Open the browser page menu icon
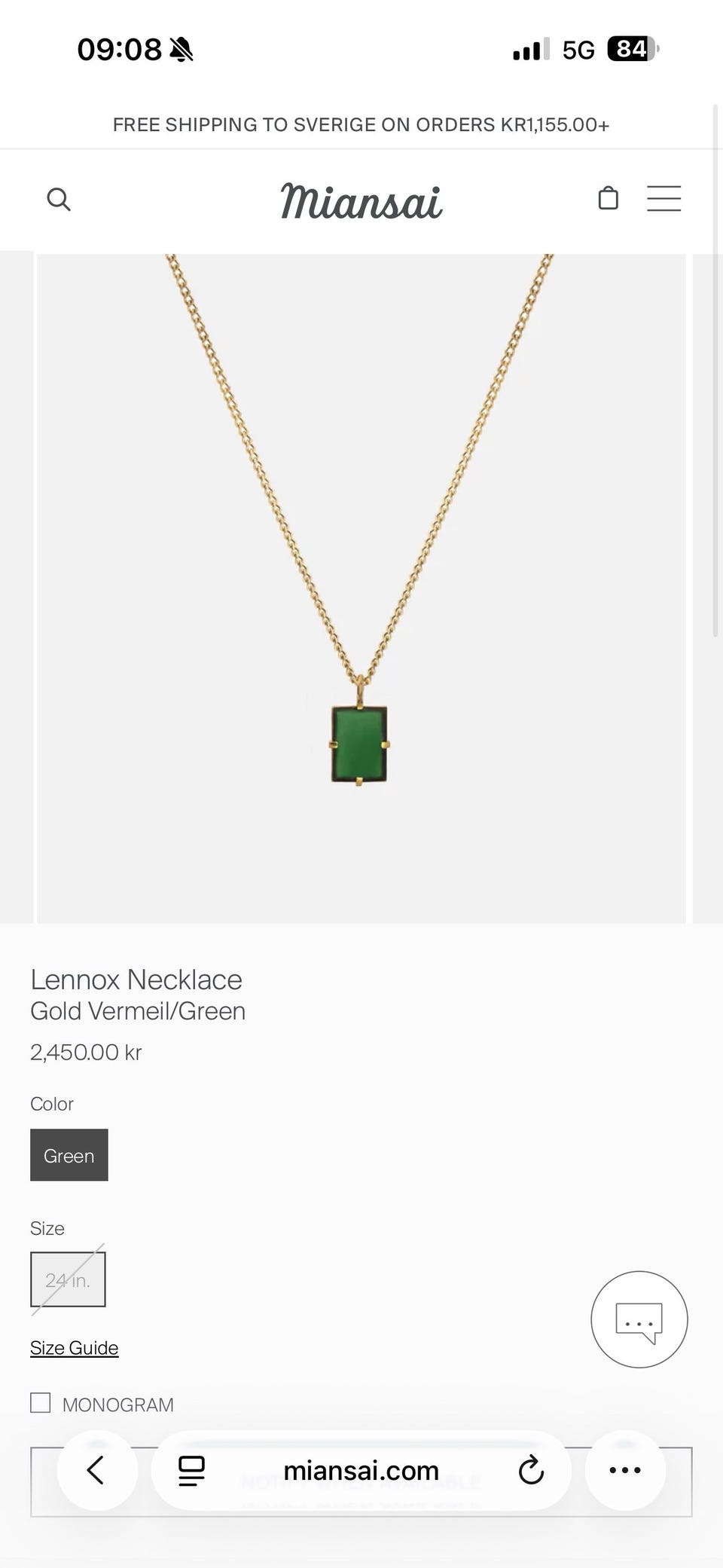Image resolution: width=723 pixels, height=1568 pixels. 191,1470
